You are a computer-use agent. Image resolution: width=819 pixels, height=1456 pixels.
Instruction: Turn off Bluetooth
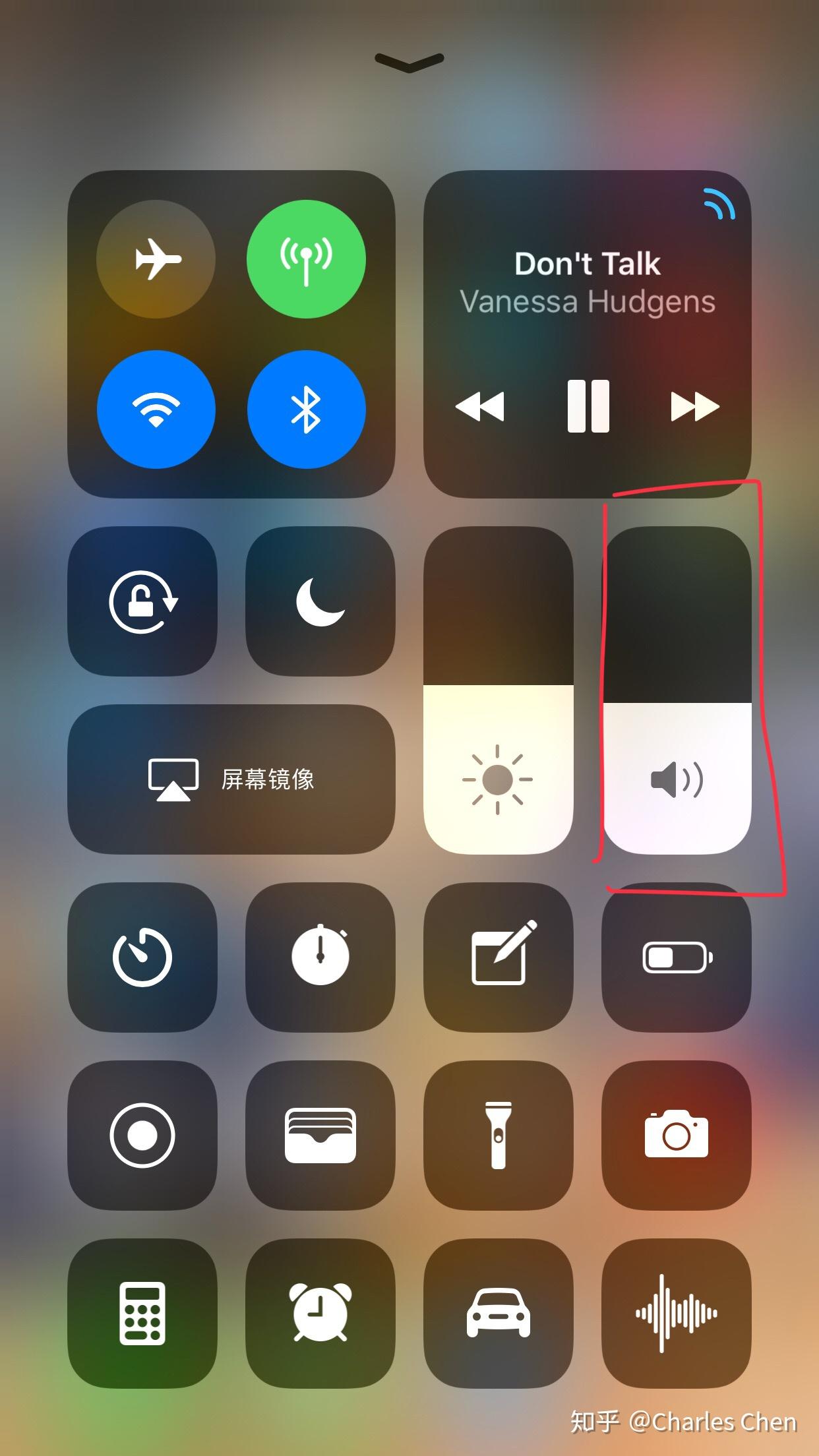[x=306, y=409]
